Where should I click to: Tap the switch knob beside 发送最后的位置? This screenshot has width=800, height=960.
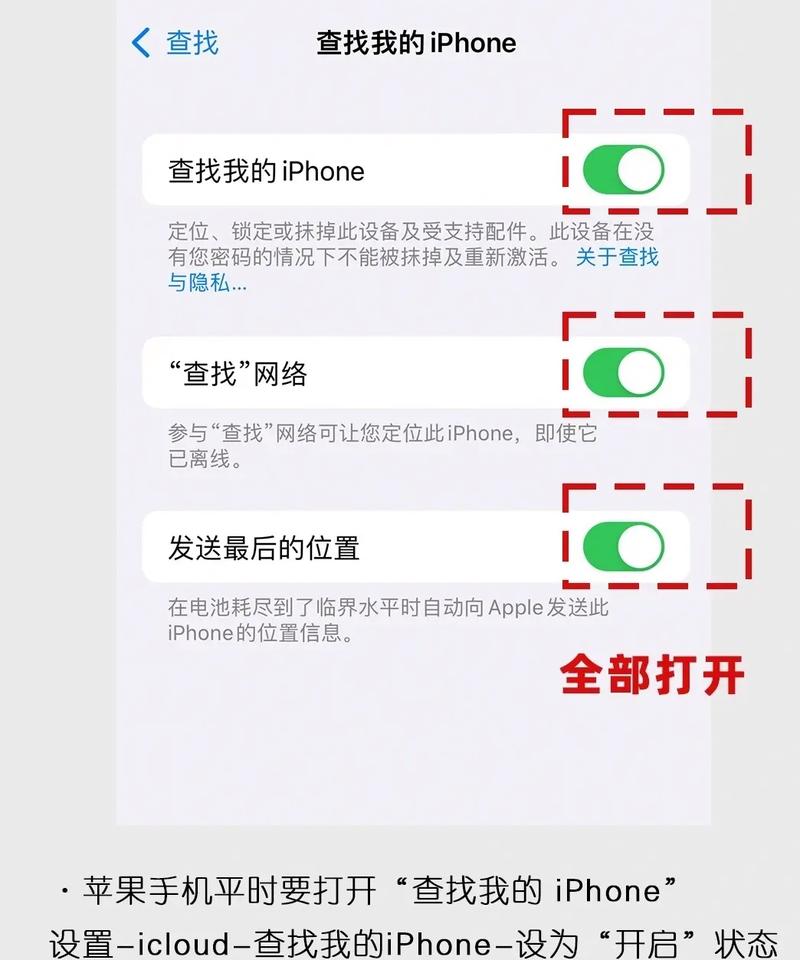640,546
